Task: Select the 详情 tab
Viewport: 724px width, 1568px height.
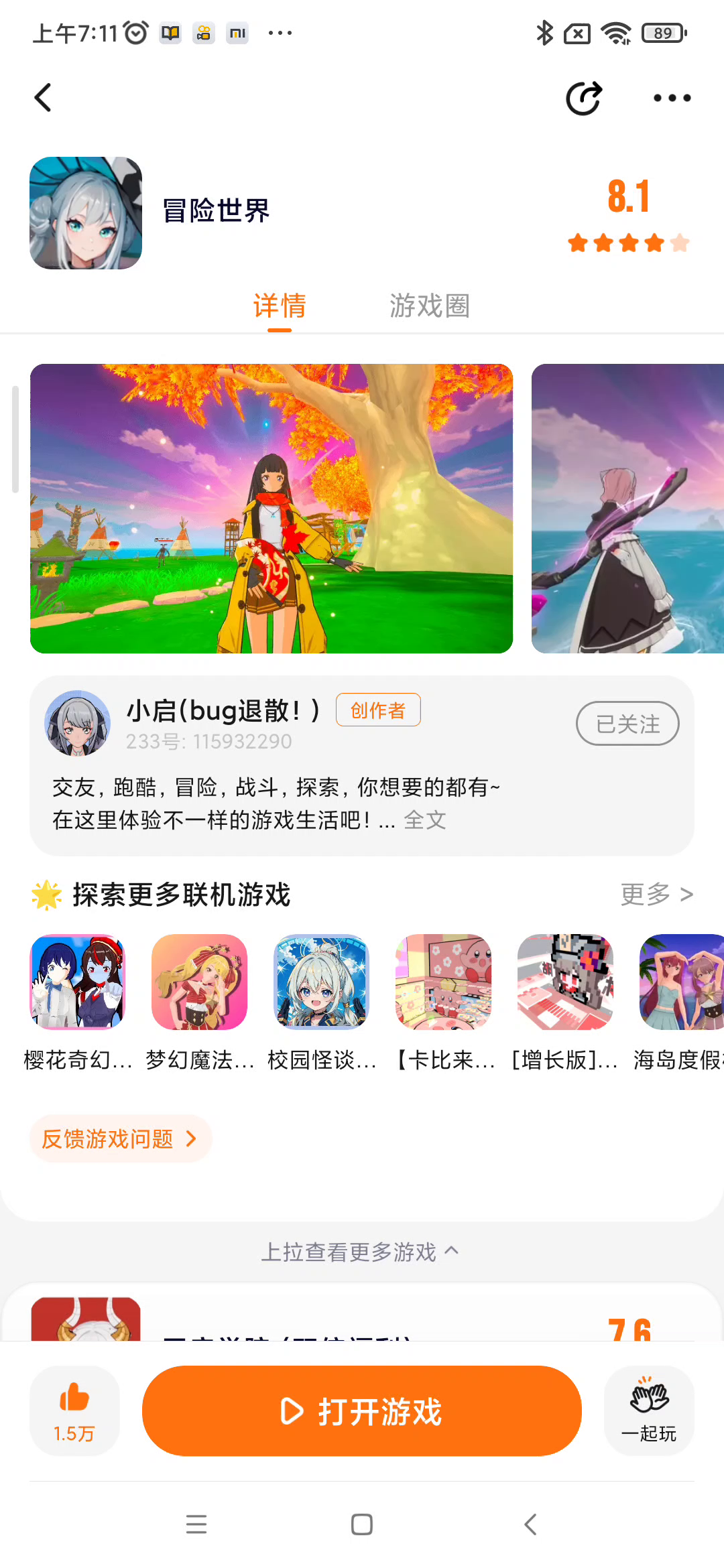Action: (280, 306)
